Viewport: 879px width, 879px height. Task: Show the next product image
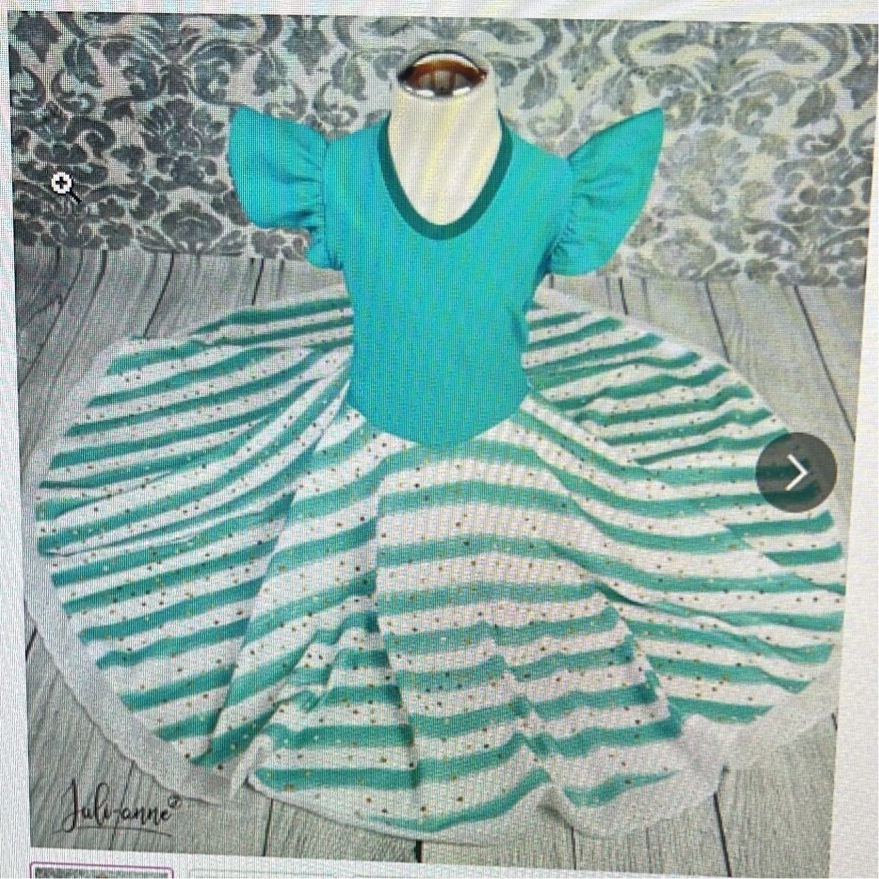pos(796,473)
